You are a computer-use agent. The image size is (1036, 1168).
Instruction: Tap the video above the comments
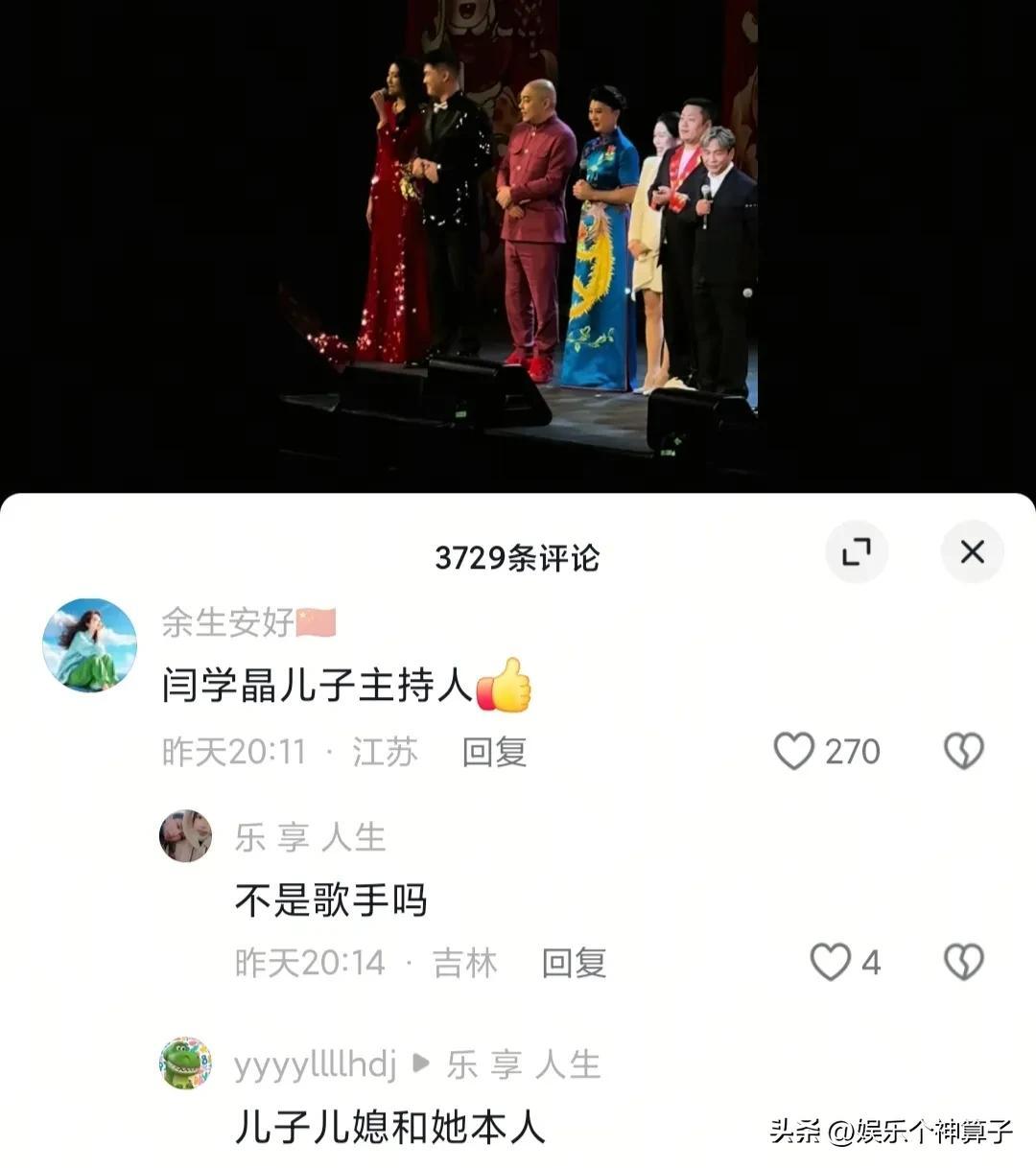518,240
